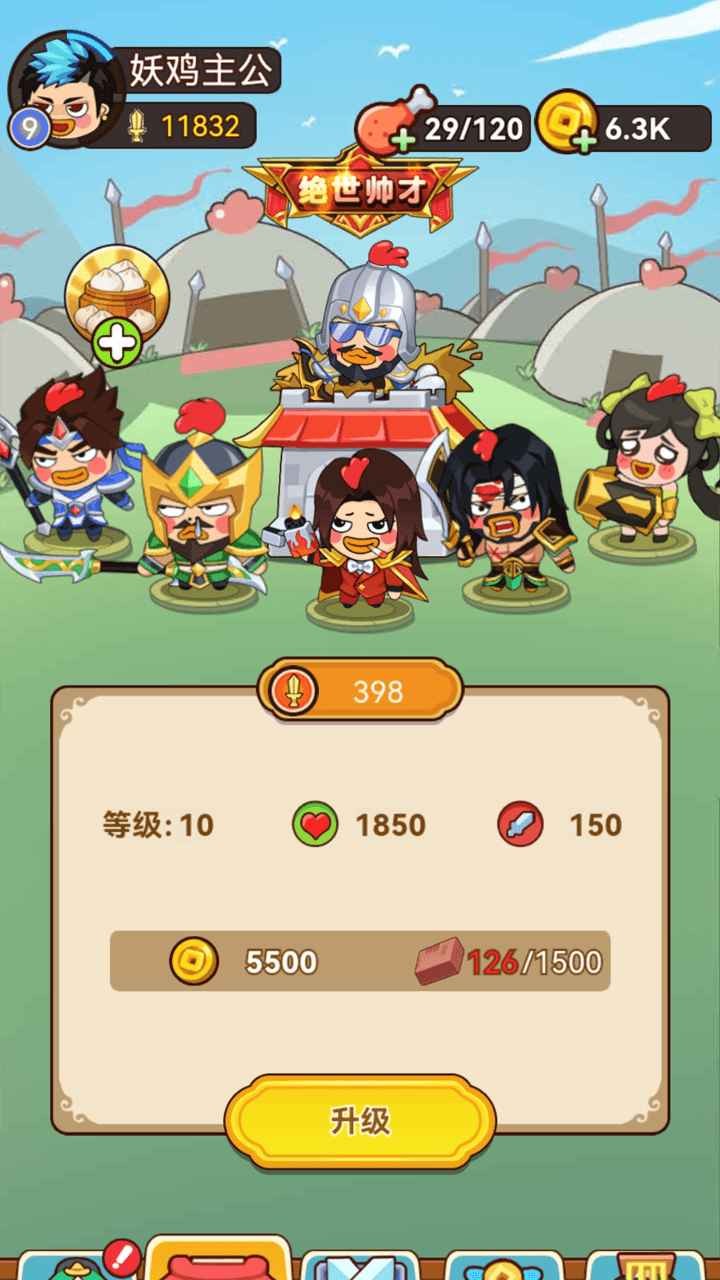
Task: Tap the heart icon next to 1850 HP
Action: pyautogui.click(x=316, y=824)
